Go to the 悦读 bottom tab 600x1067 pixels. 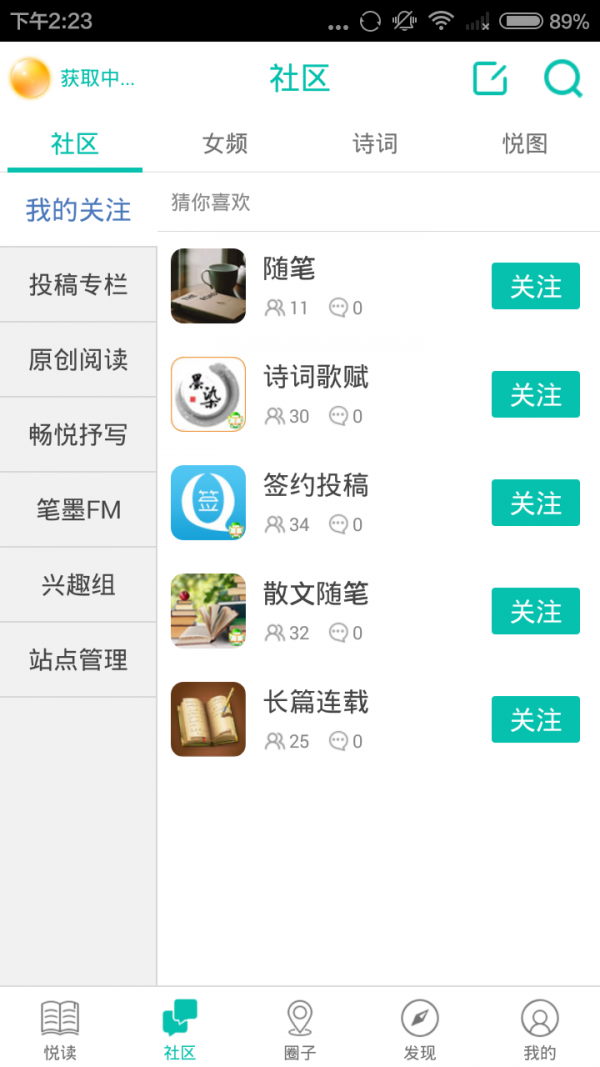click(60, 1030)
